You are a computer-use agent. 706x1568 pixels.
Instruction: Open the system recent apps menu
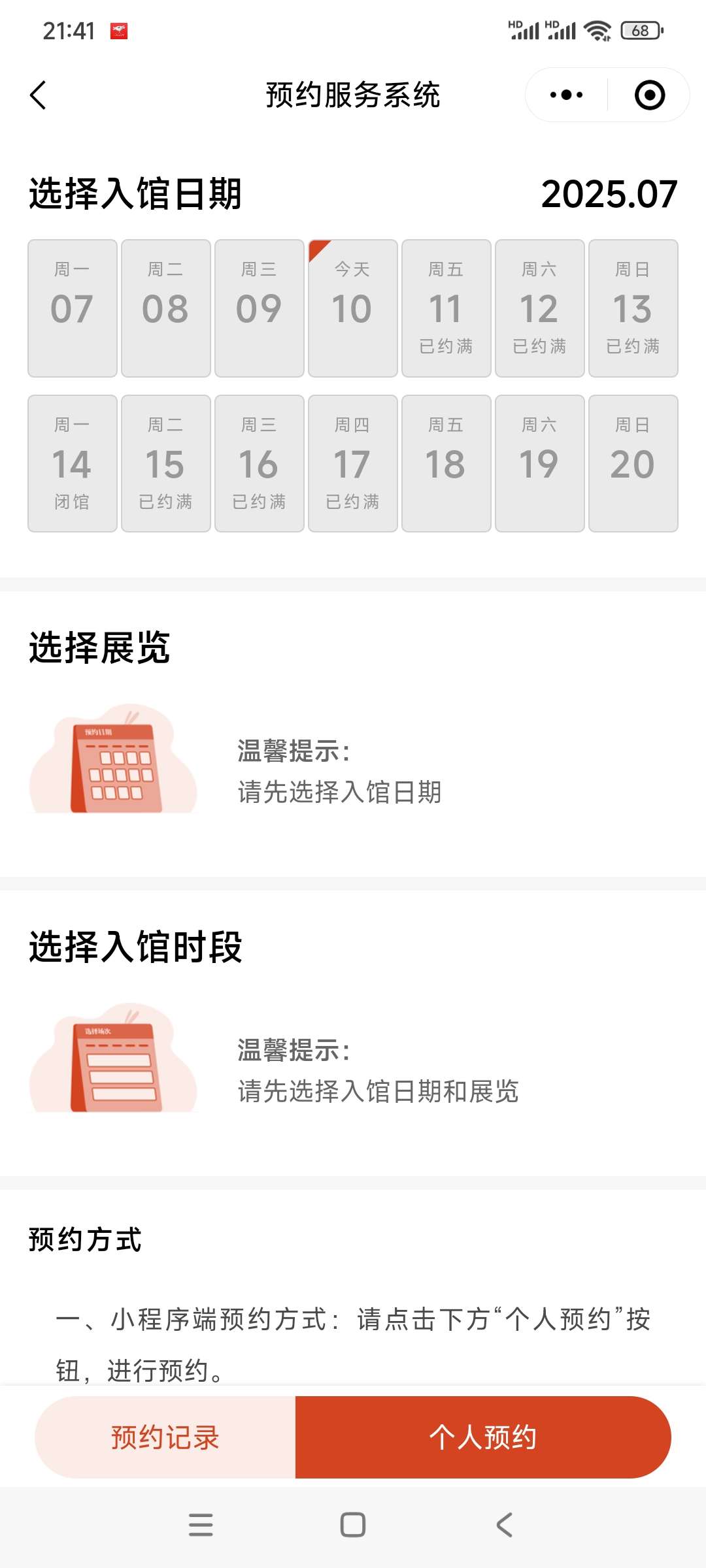click(201, 1525)
